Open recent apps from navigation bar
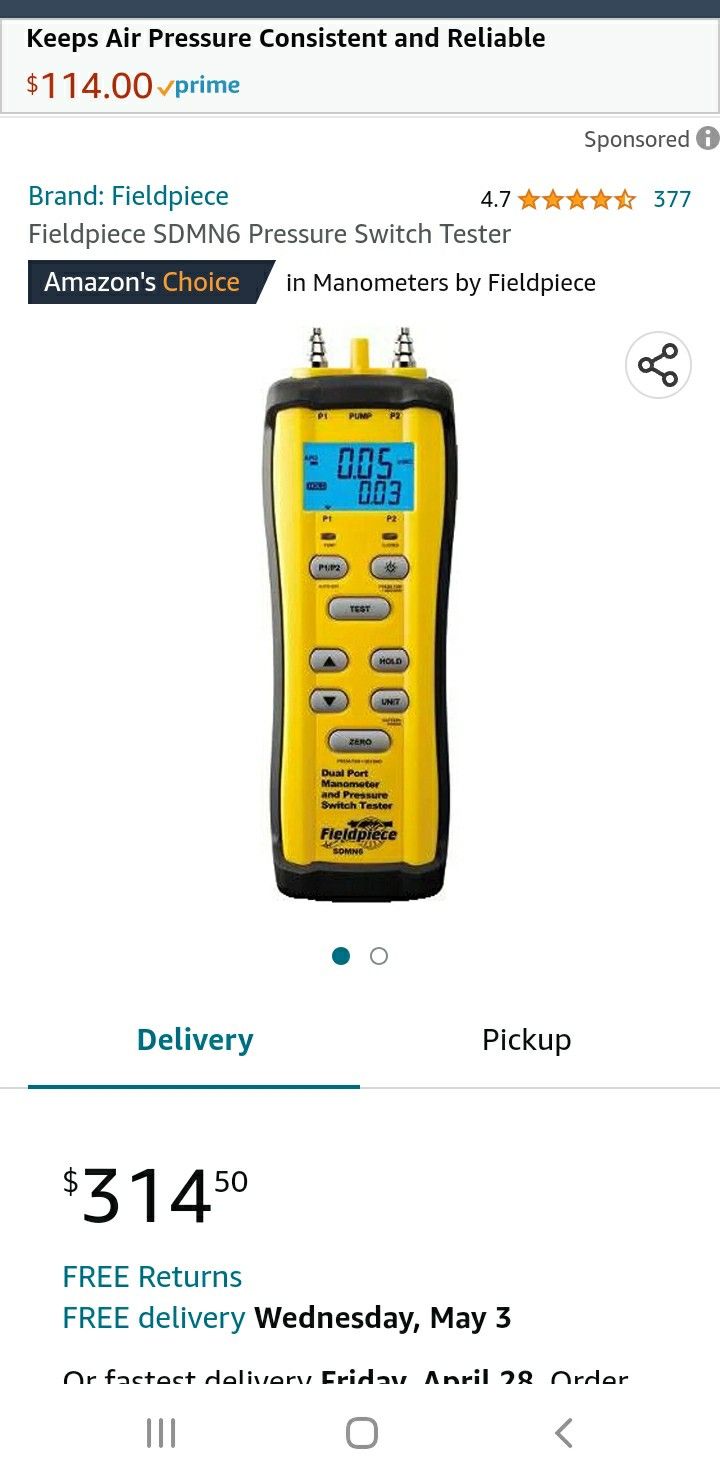This screenshot has width=720, height=1480. (160, 1432)
